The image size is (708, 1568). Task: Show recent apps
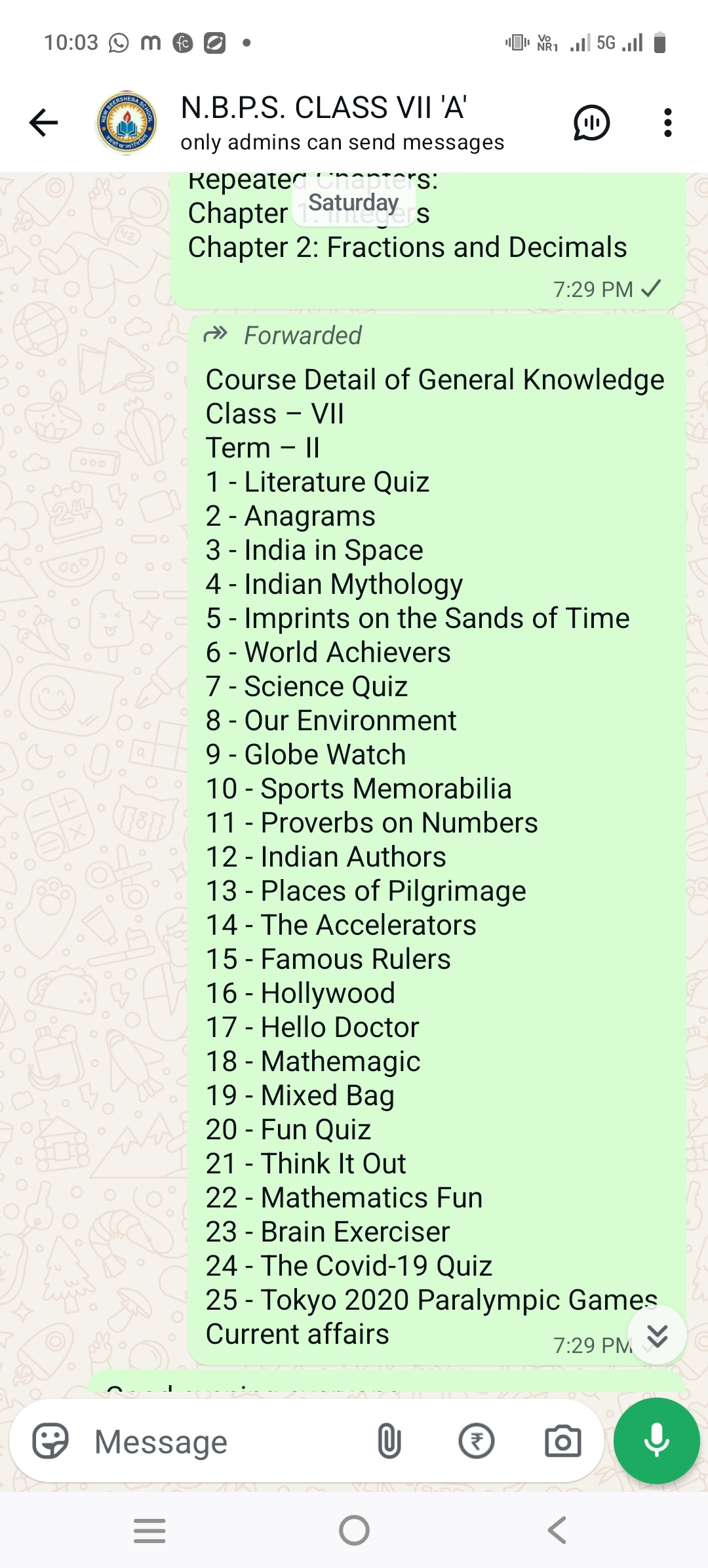point(149,1531)
